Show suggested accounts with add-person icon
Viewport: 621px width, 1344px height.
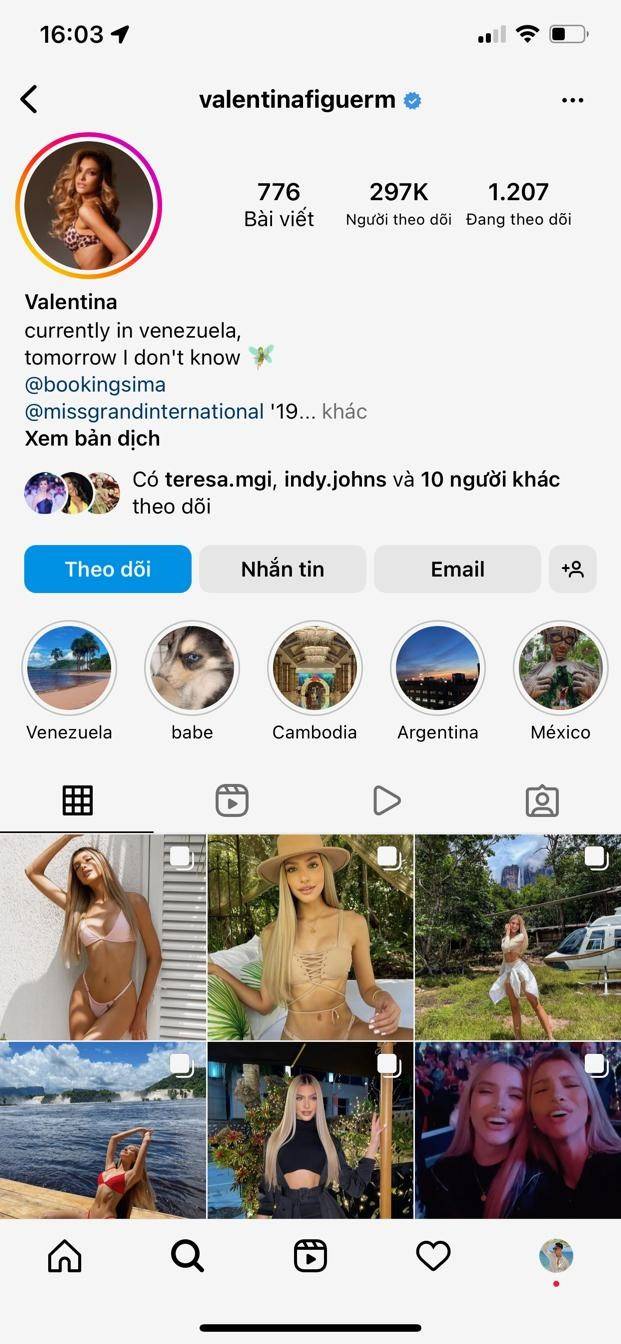coord(573,569)
